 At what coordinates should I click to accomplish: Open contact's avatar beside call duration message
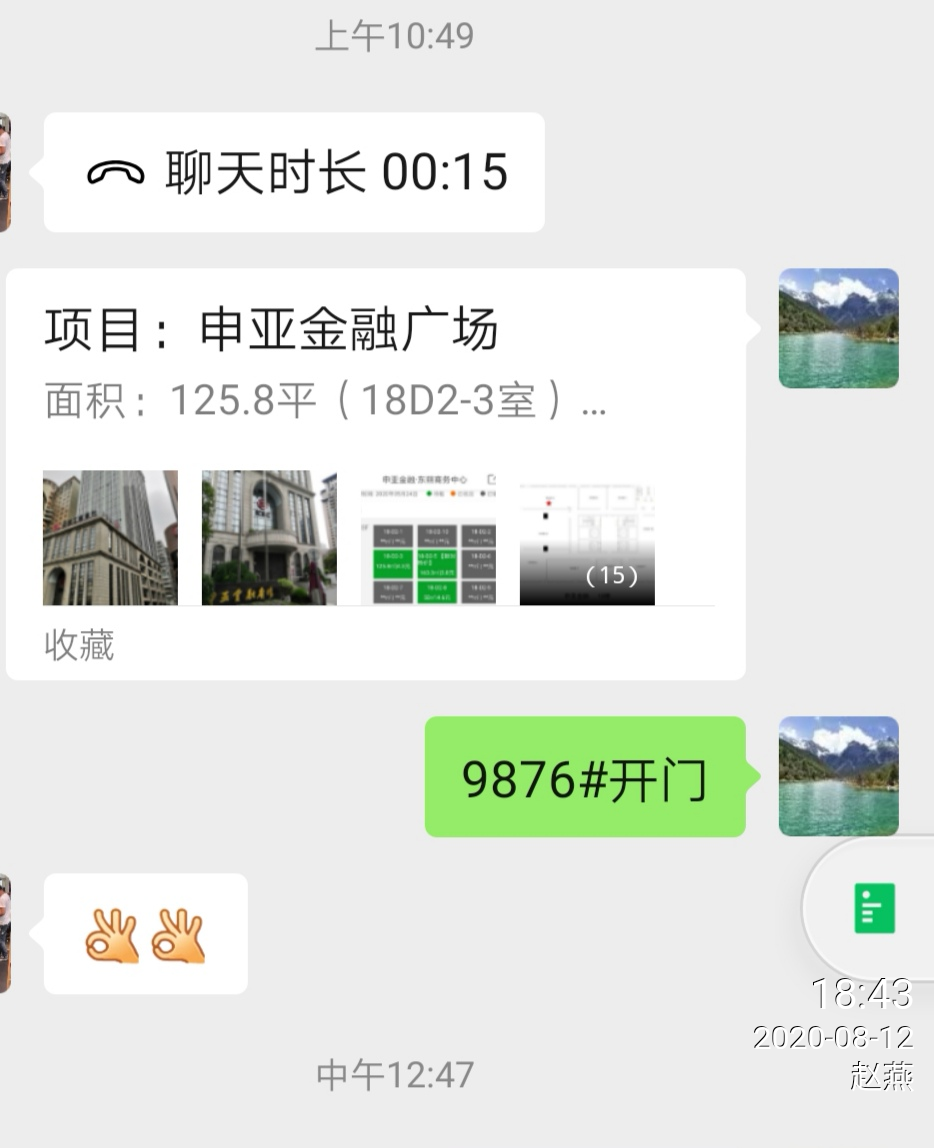pos(5,172)
